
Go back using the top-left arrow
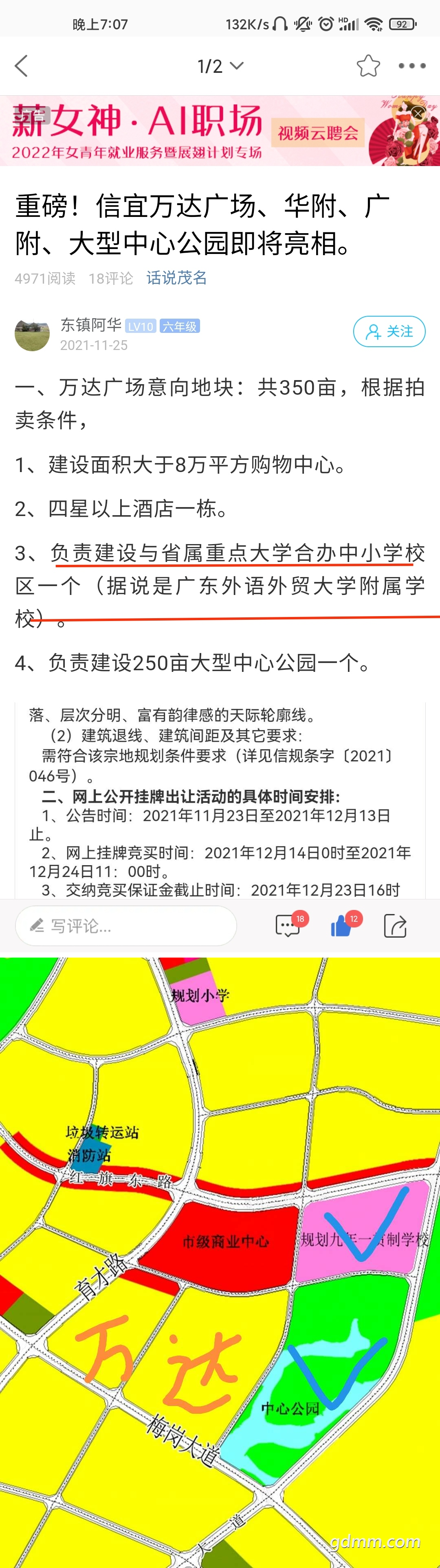coord(21,66)
